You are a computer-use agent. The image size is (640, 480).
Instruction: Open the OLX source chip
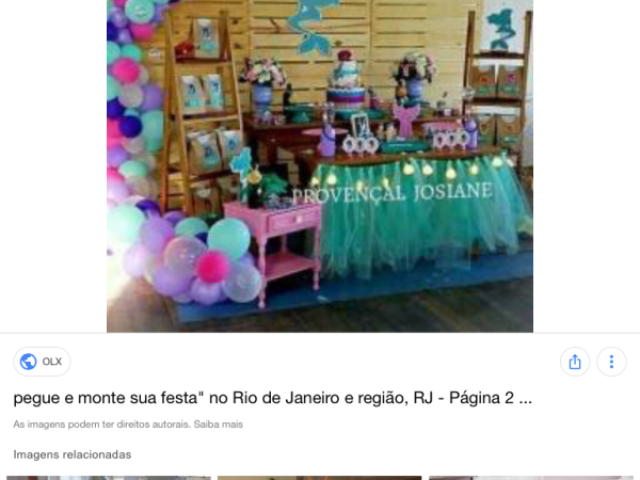pyautogui.click(x=42, y=362)
